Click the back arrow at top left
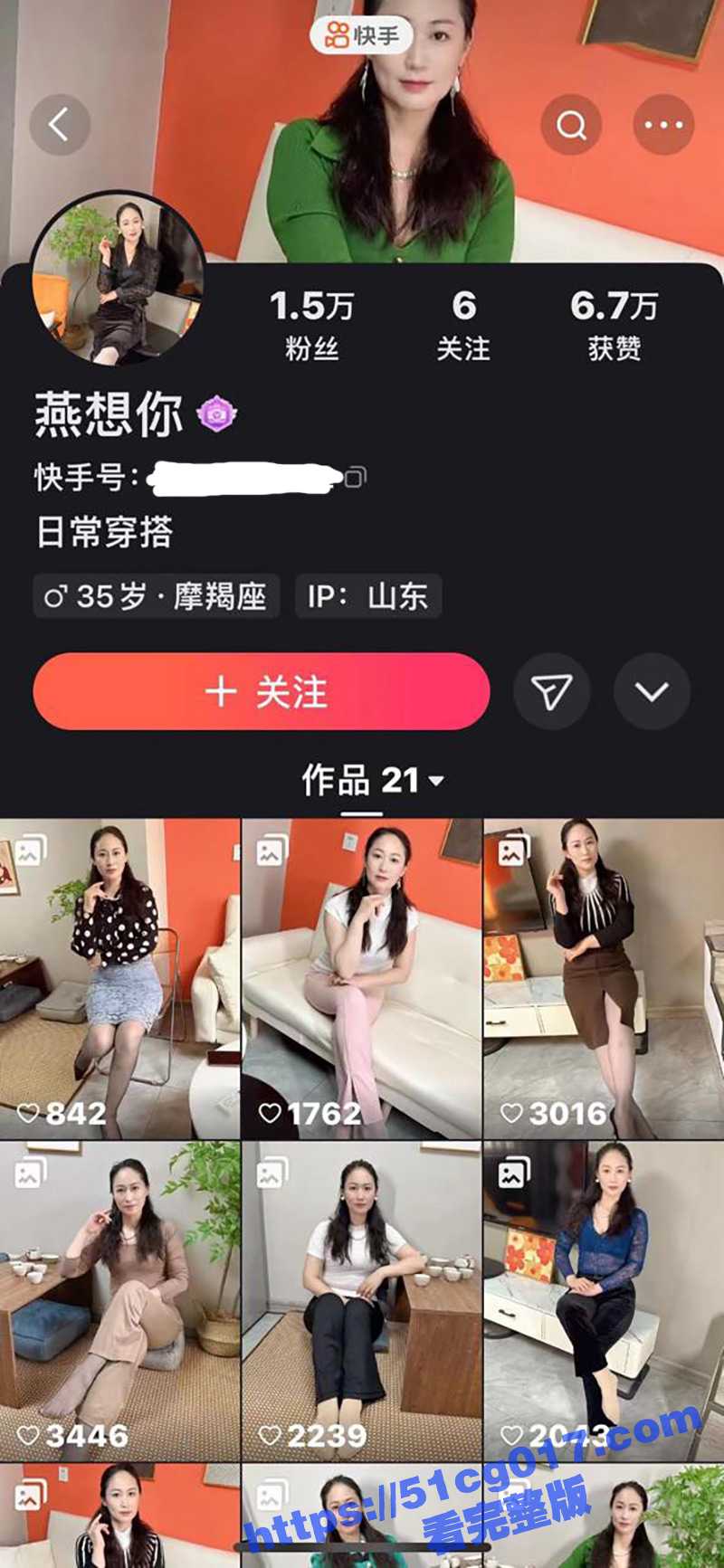The width and height of the screenshot is (724, 1568). coord(60,125)
